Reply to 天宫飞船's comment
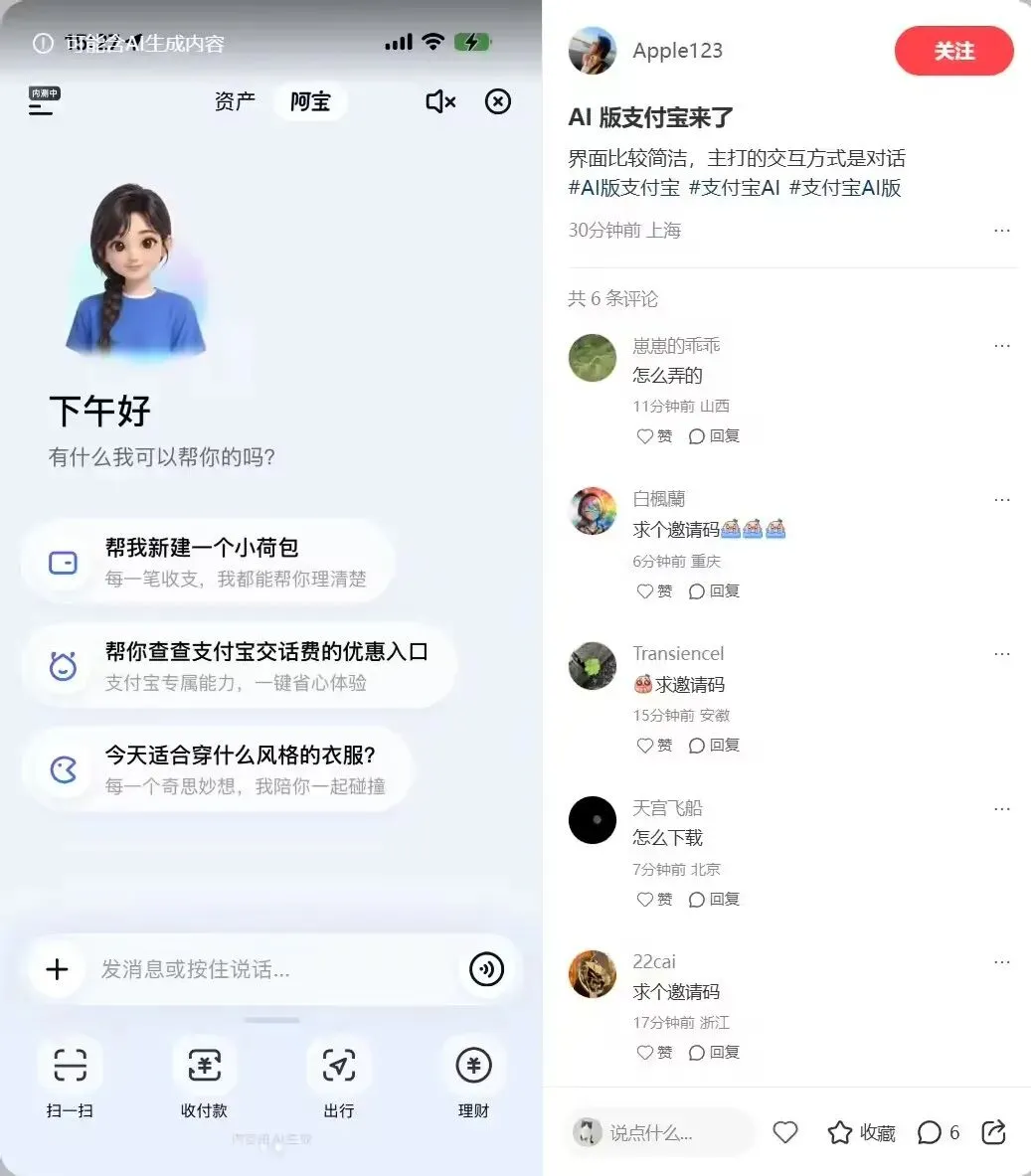The width and height of the screenshot is (1031, 1176). (714, 899)
